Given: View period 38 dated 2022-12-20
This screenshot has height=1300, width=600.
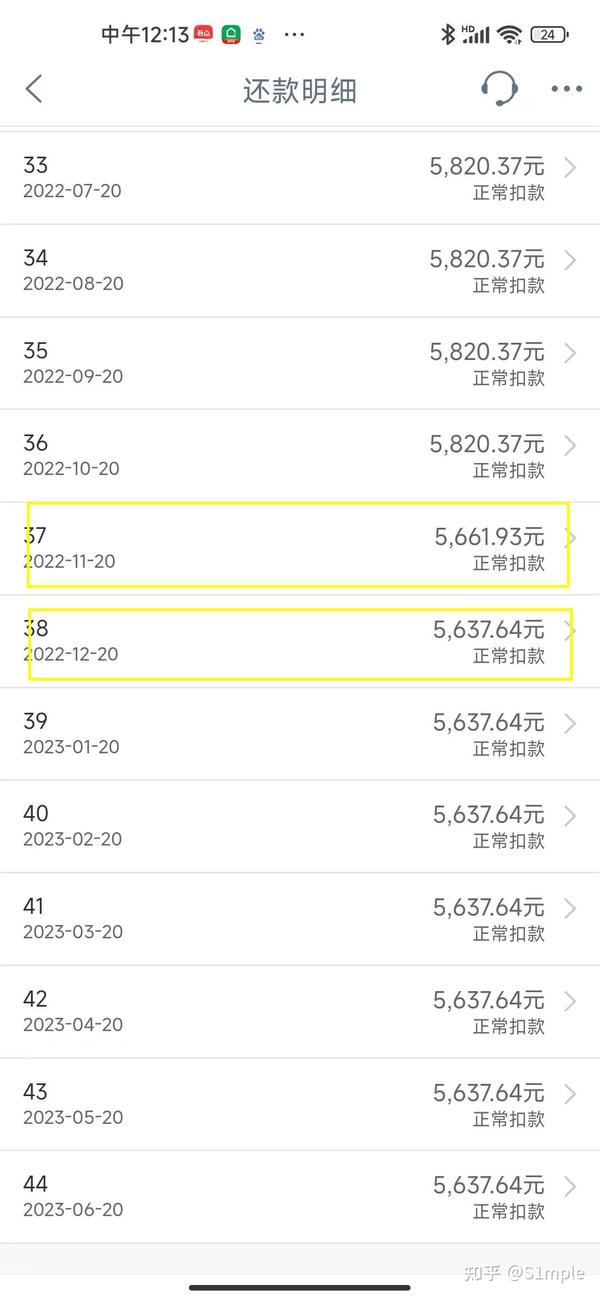Looking at the screenshot, I should 300,641.
